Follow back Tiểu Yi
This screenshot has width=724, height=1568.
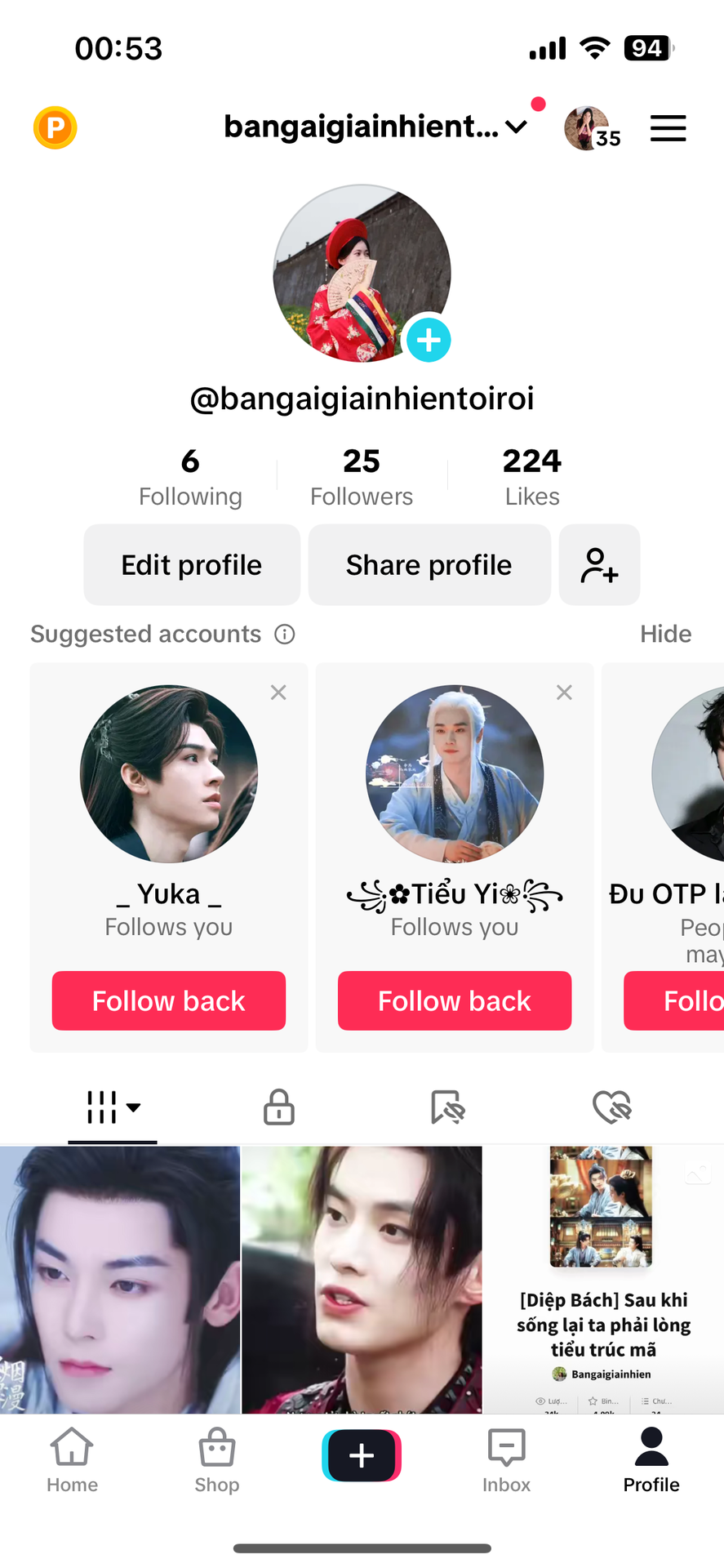[455, 1000]
